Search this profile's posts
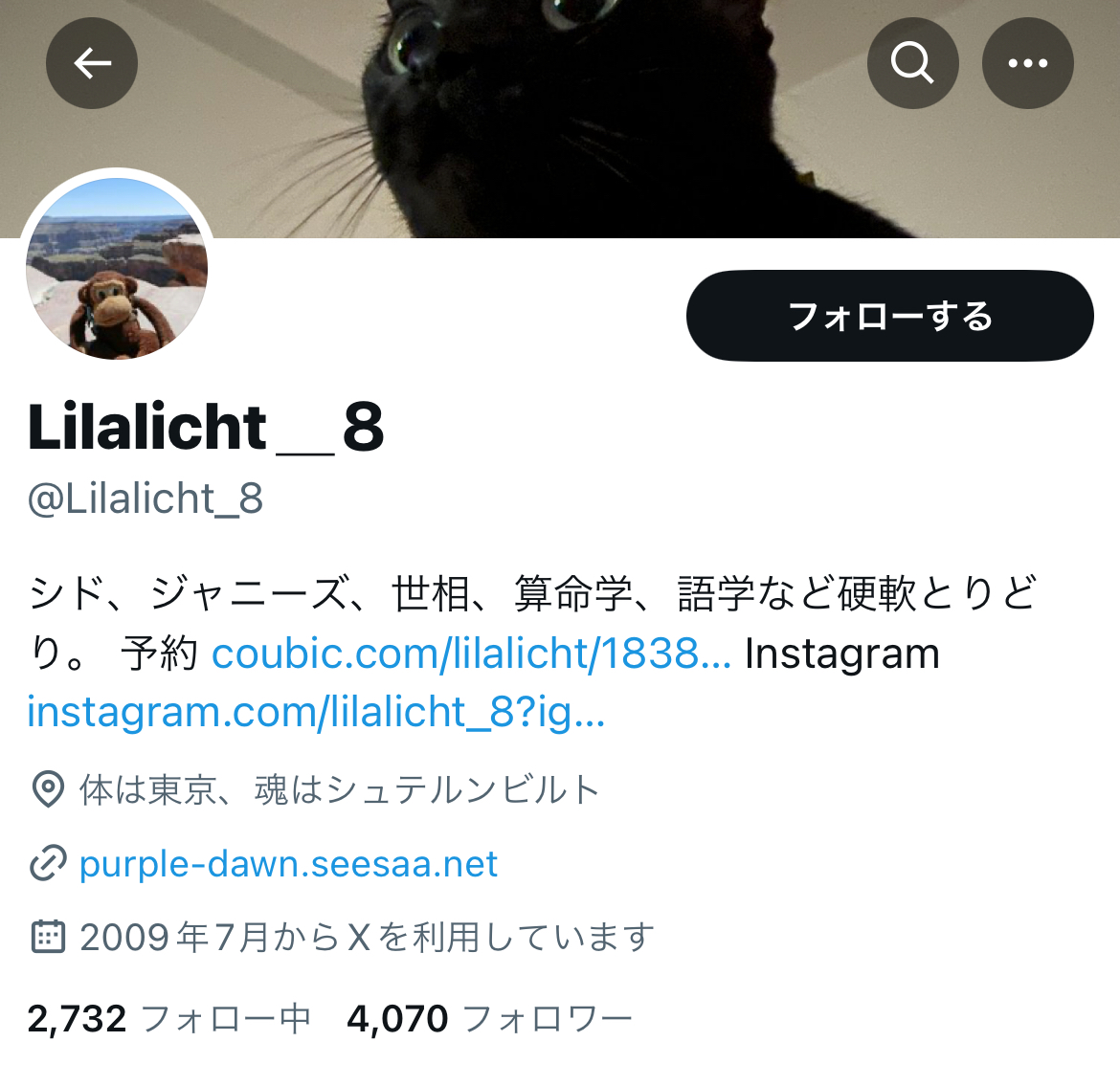This screenshot has height=1086, width=1120. click(x=912, y=64)
